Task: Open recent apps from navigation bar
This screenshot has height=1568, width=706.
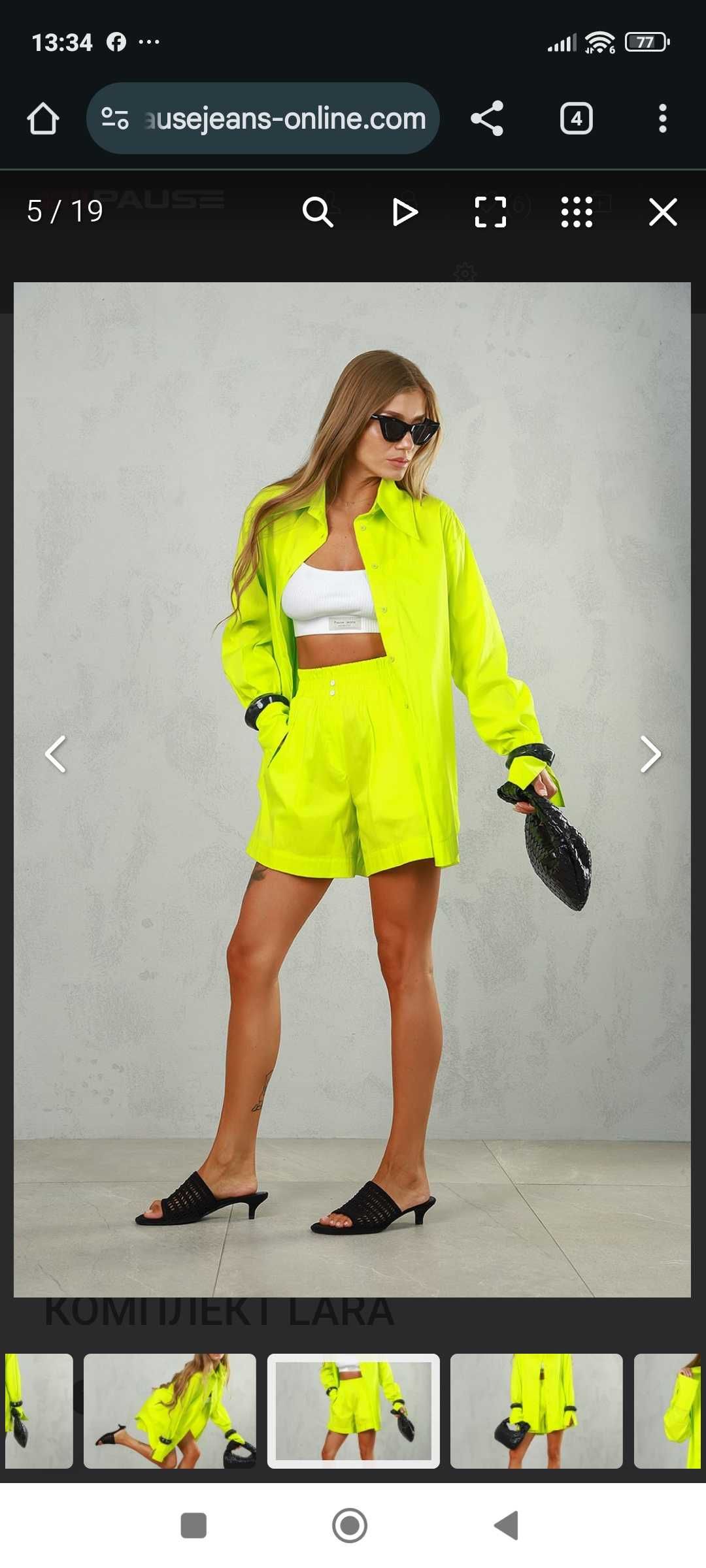Action: pyautogui.click(x=193, y=1526)
